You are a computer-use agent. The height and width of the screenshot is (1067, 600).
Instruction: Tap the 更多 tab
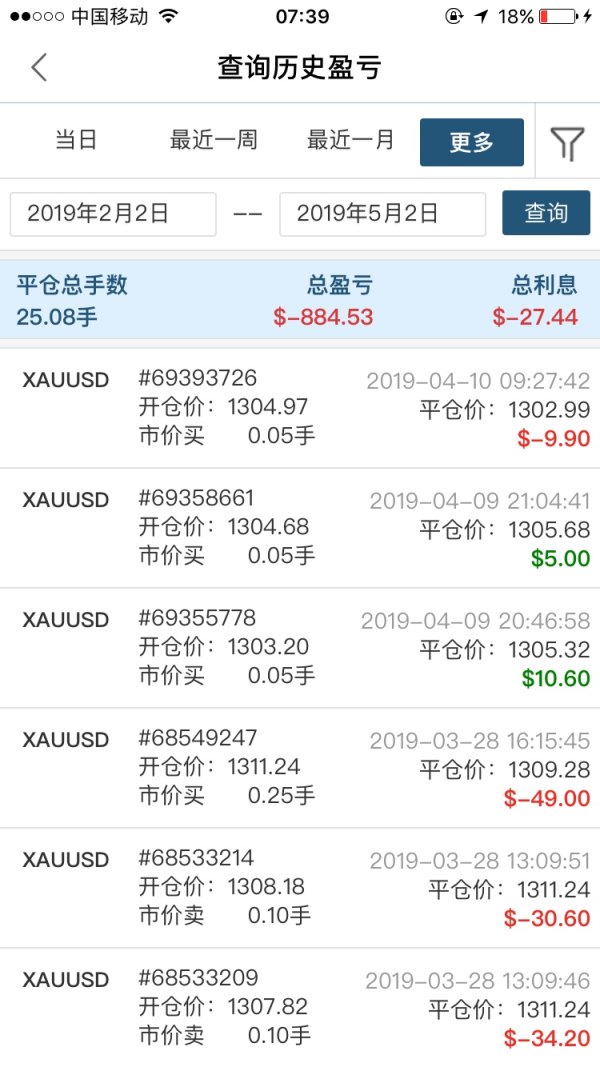click(471, 142)
